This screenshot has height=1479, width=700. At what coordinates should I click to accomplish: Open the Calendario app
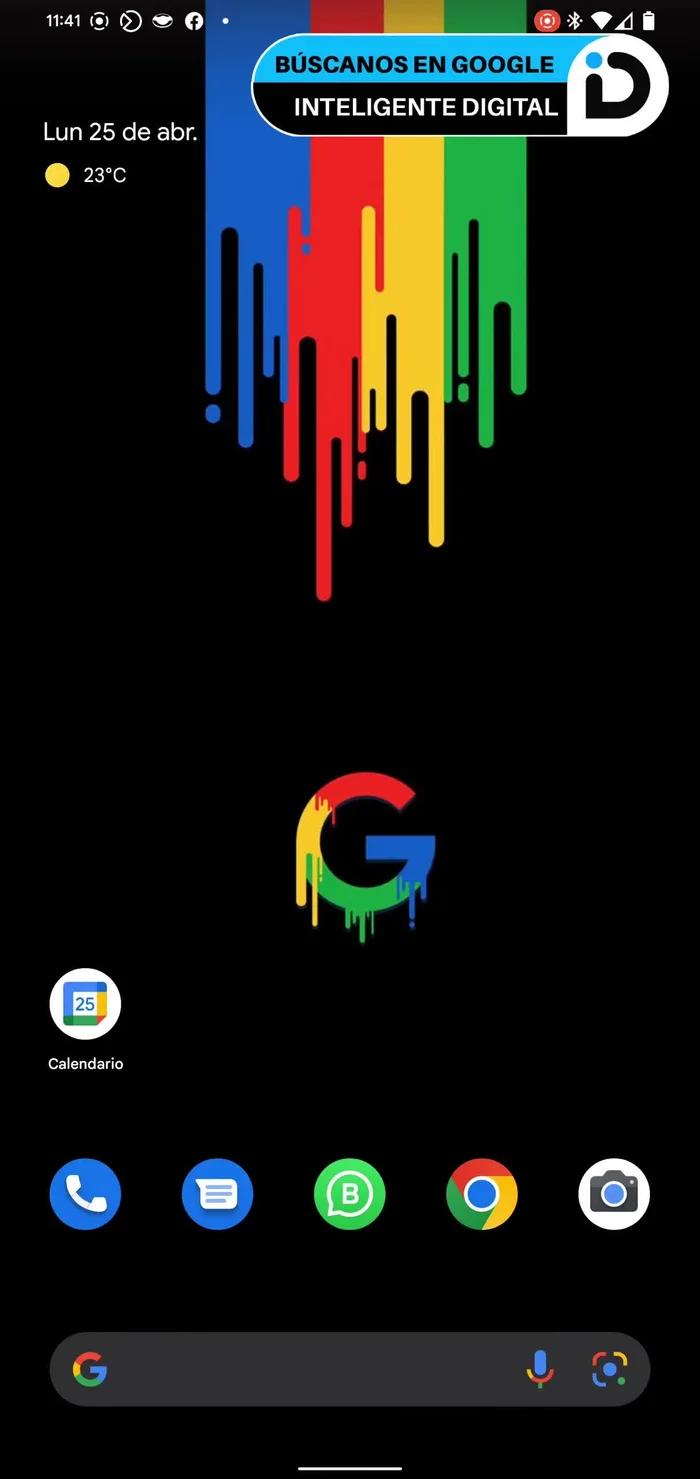85,1004
